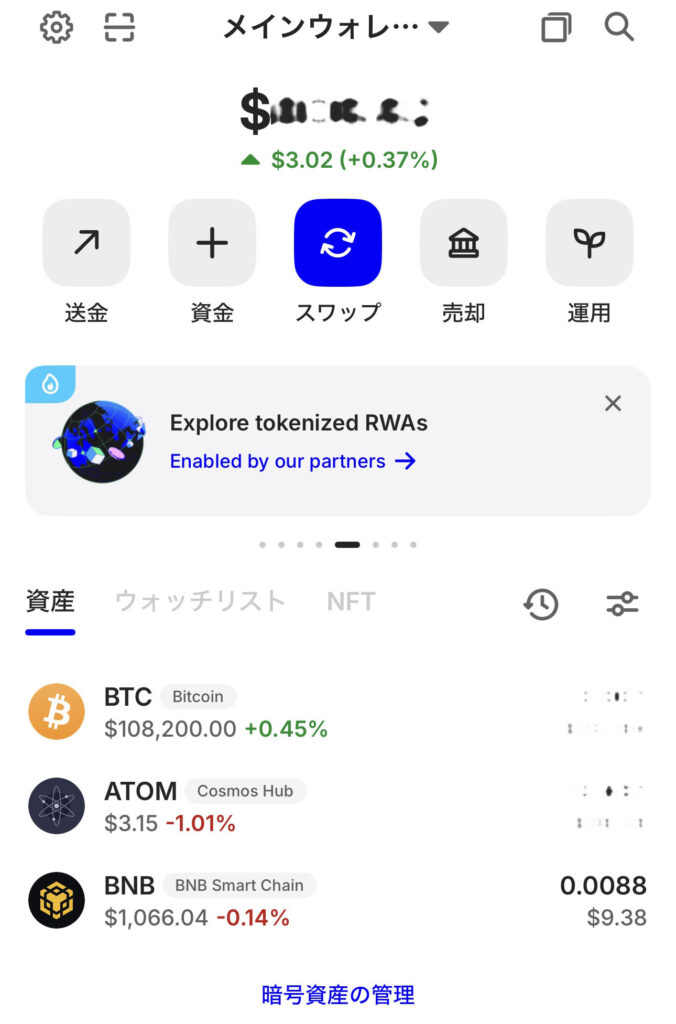Switch to the NFT tab
Image resolution: width=676 pixels, height=1024 pixels.
(351, 601)
